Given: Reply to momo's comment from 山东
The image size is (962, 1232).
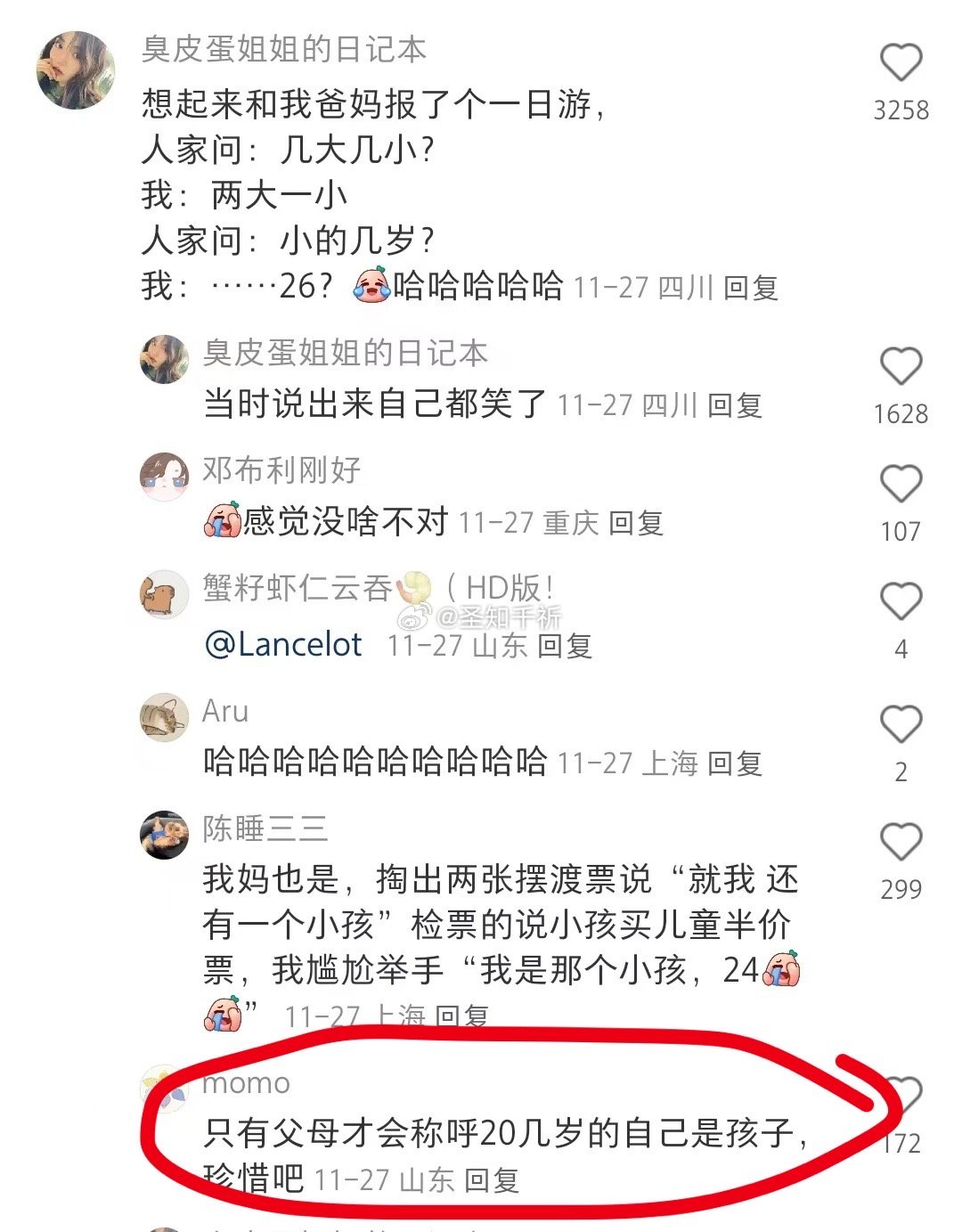Looking at the screenshot, I should click(492, 1180).
